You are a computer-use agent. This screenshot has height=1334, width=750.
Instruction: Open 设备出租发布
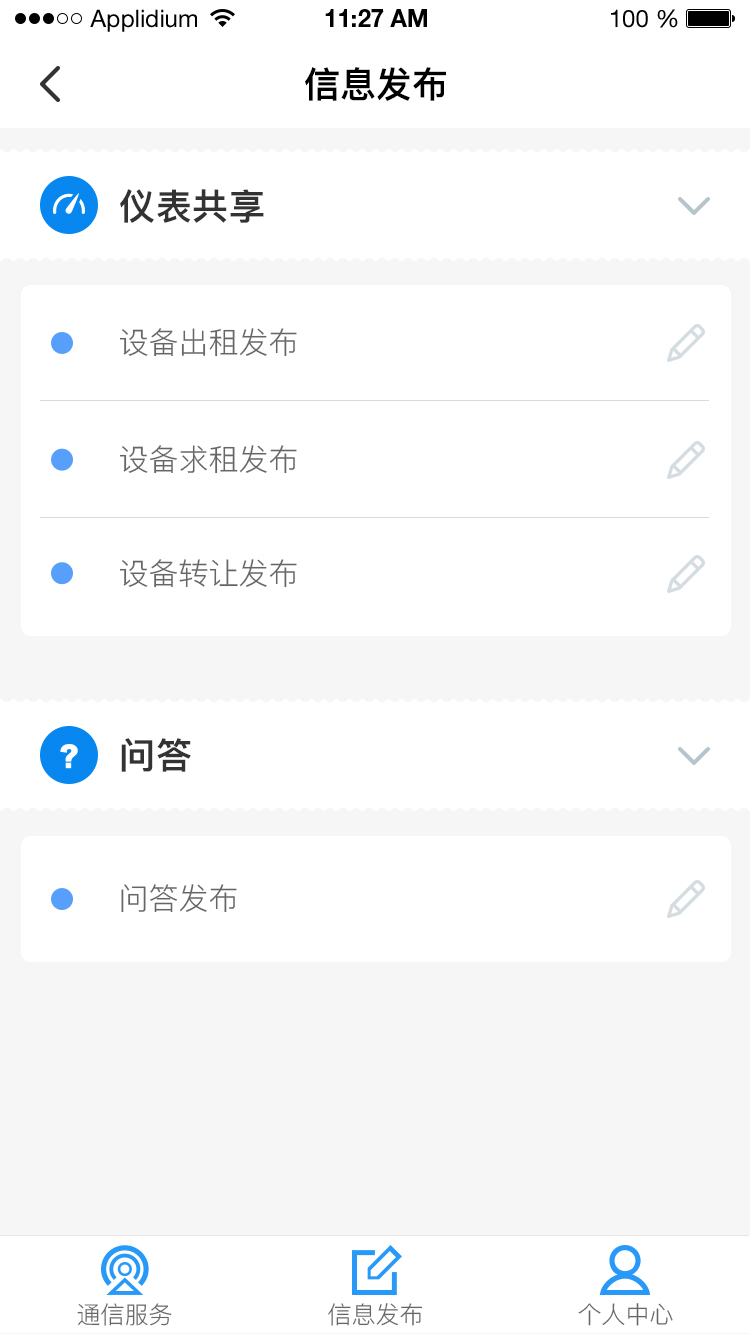tap(208, 344)
